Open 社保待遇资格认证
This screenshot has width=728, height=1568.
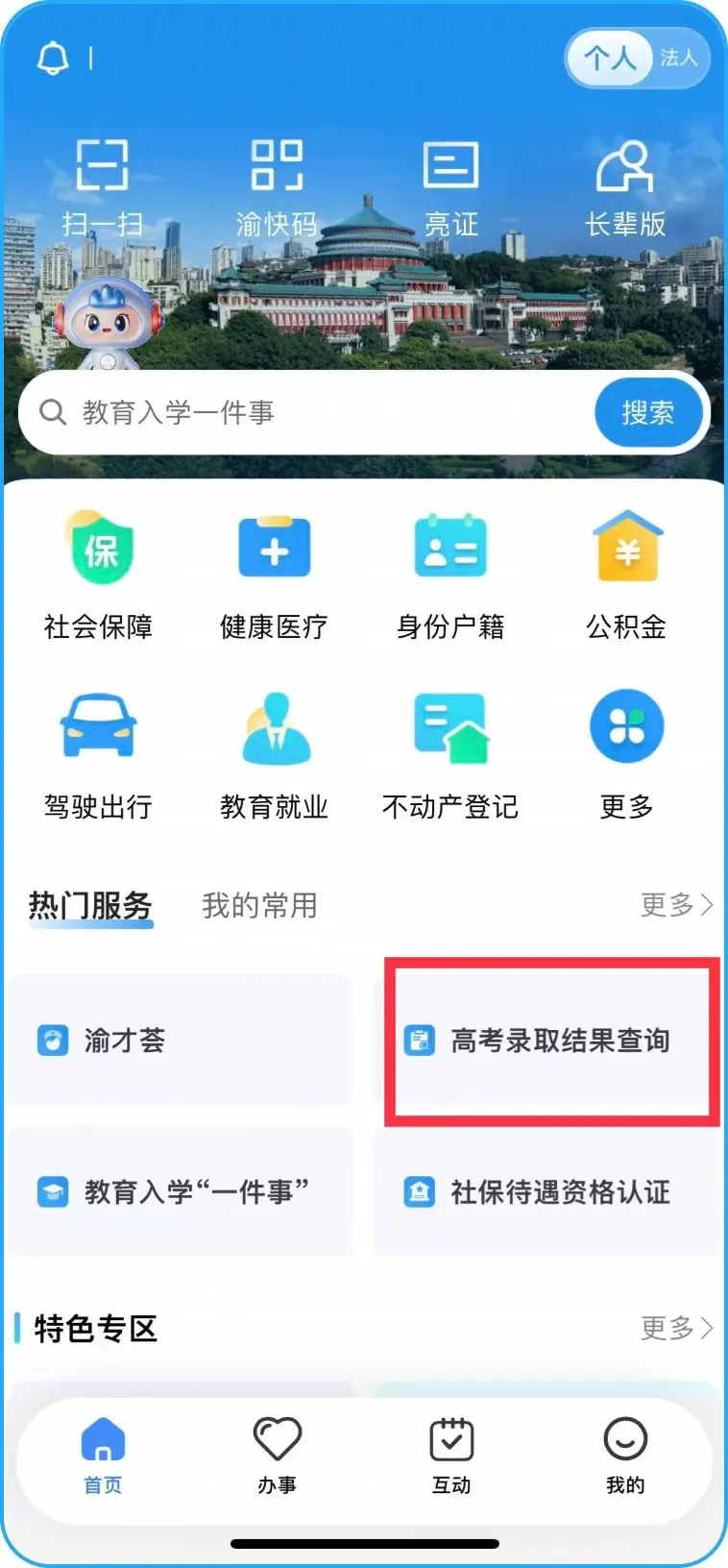(547, 1192)
